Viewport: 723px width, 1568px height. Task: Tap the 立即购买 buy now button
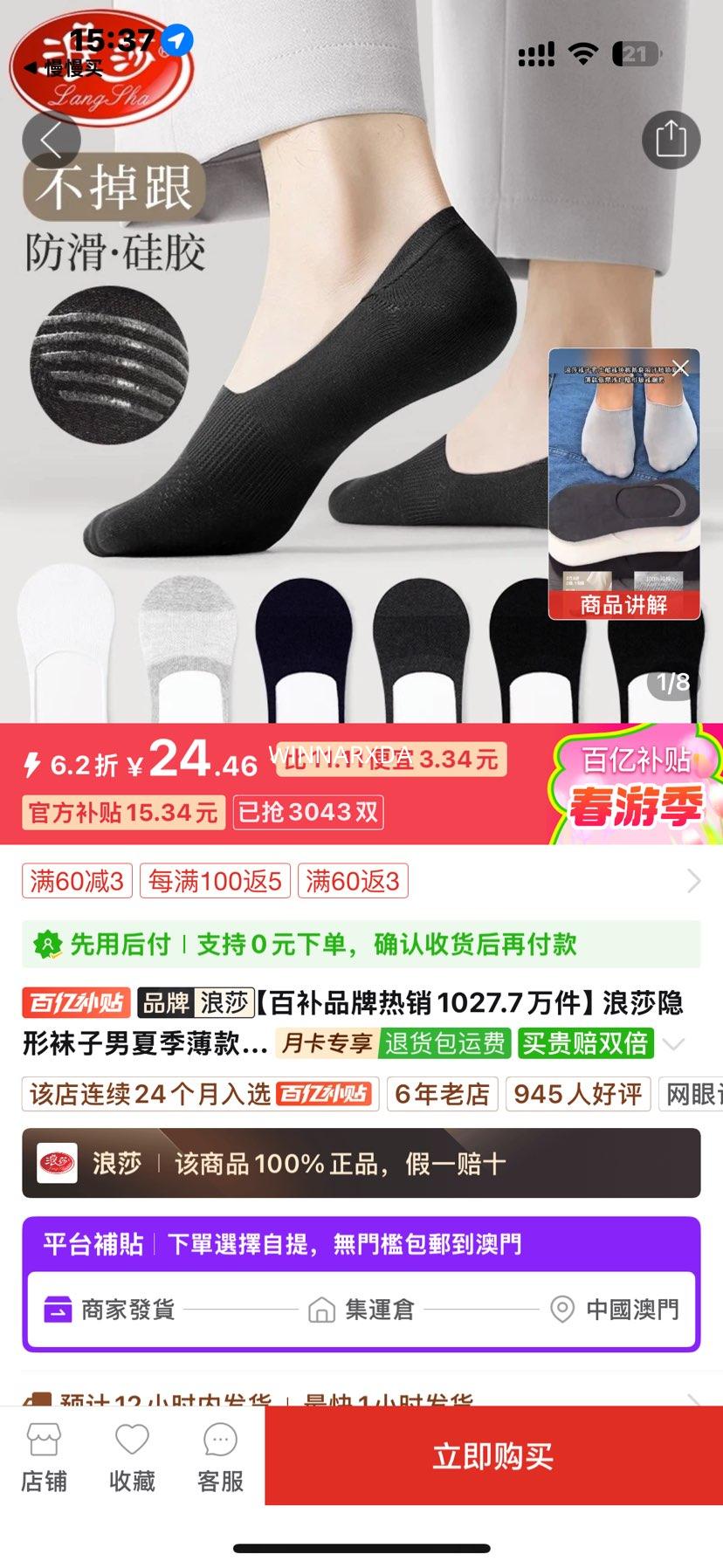(x=492, y=1455)
